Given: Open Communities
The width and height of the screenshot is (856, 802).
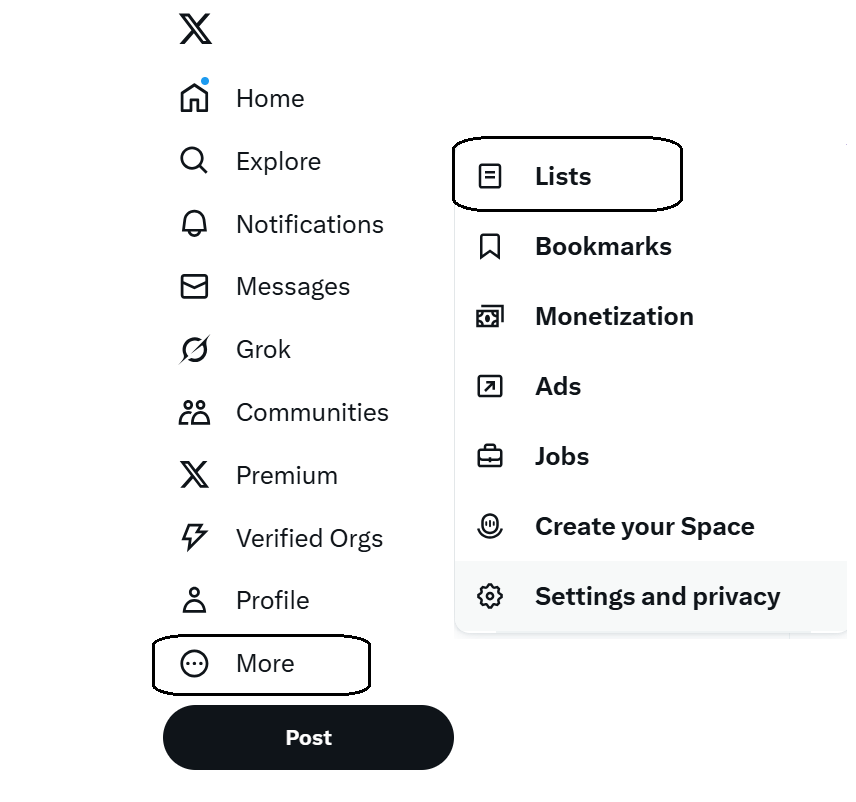Looking at the screenshot, I should coord(283,412).
